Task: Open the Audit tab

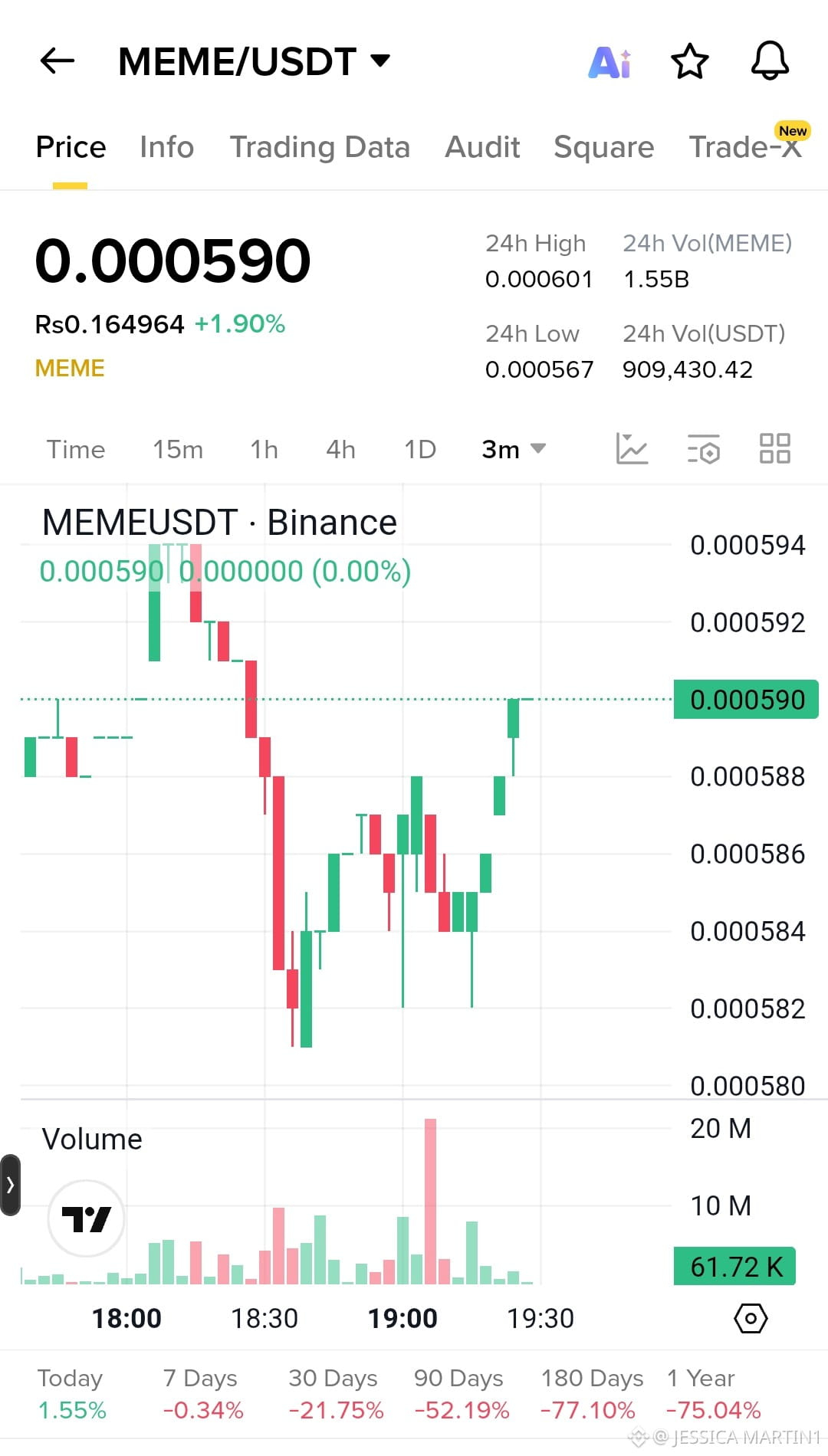Action: 482,147
